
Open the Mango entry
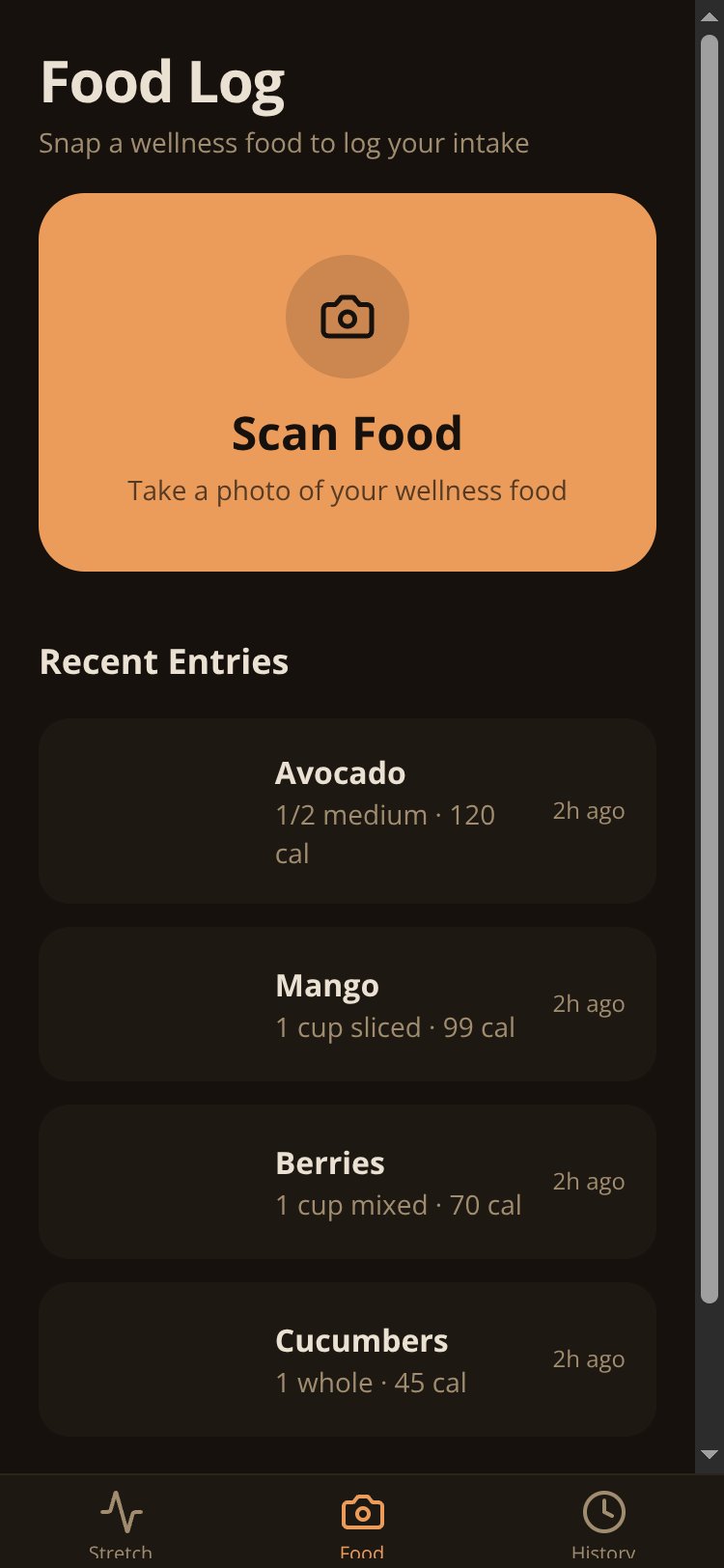click(348, 1004)
